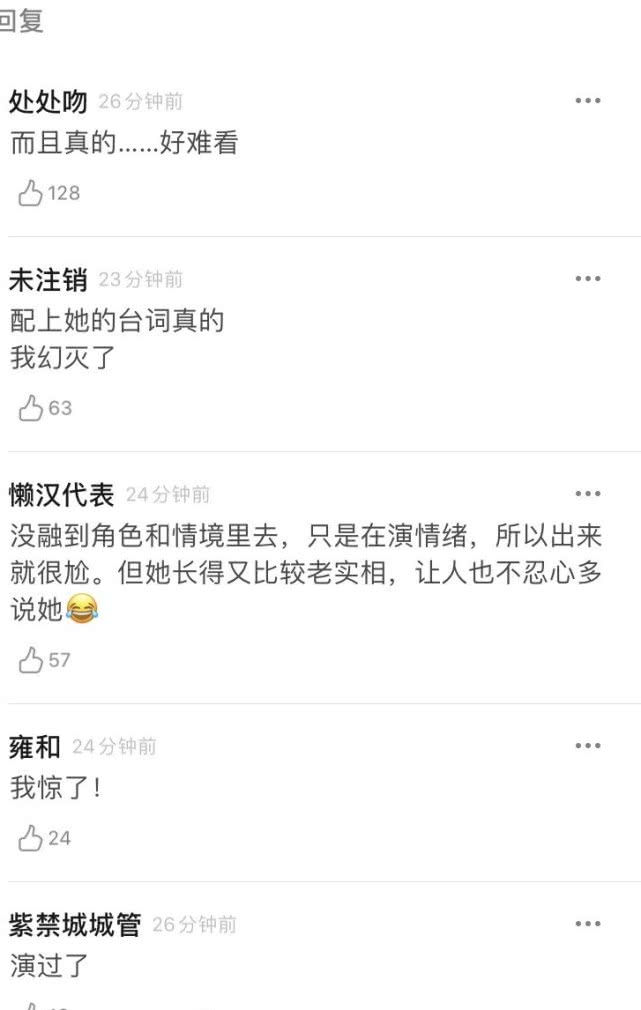Visit 雍和's profile page
Screen dimensions: 641x1010
click(x=35, y=747)
